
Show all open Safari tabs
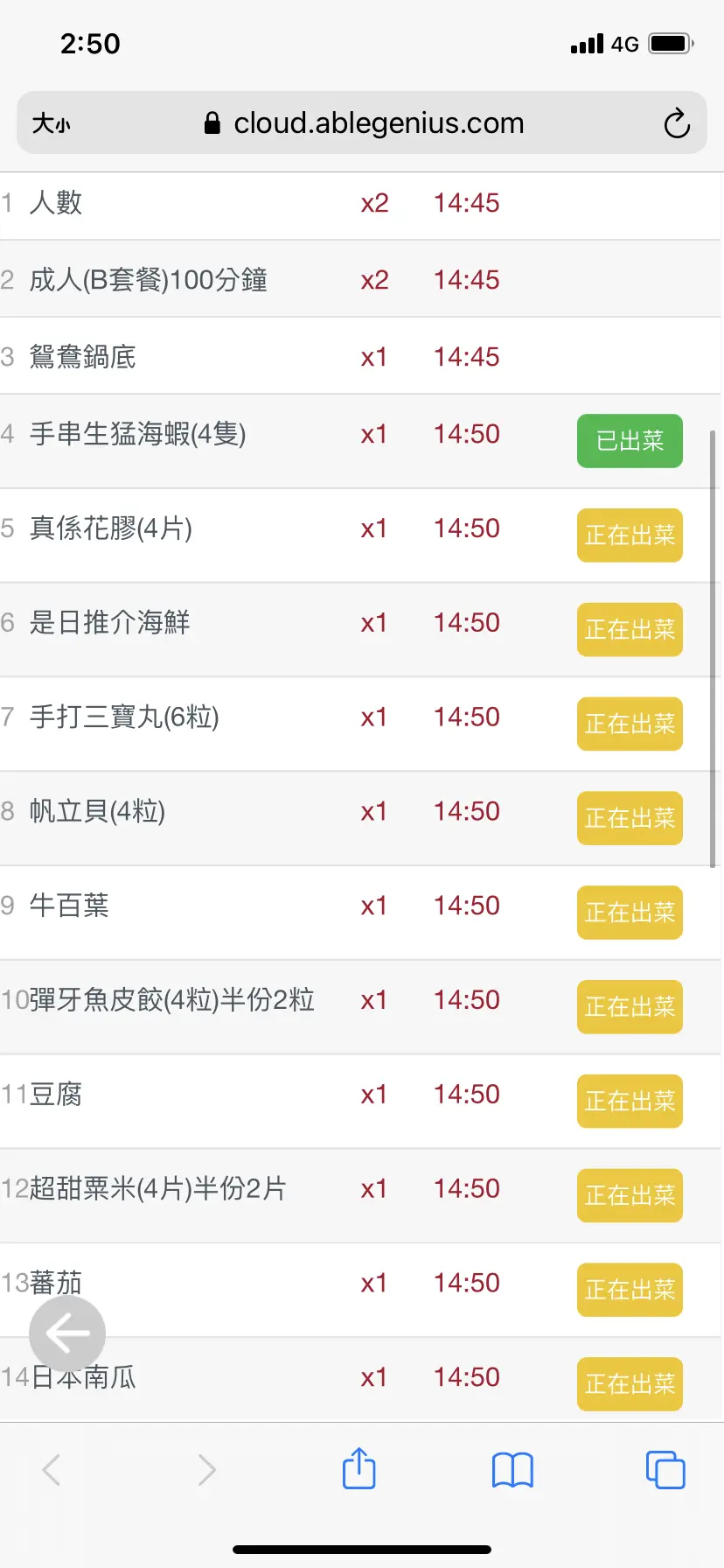(665, 1469)
